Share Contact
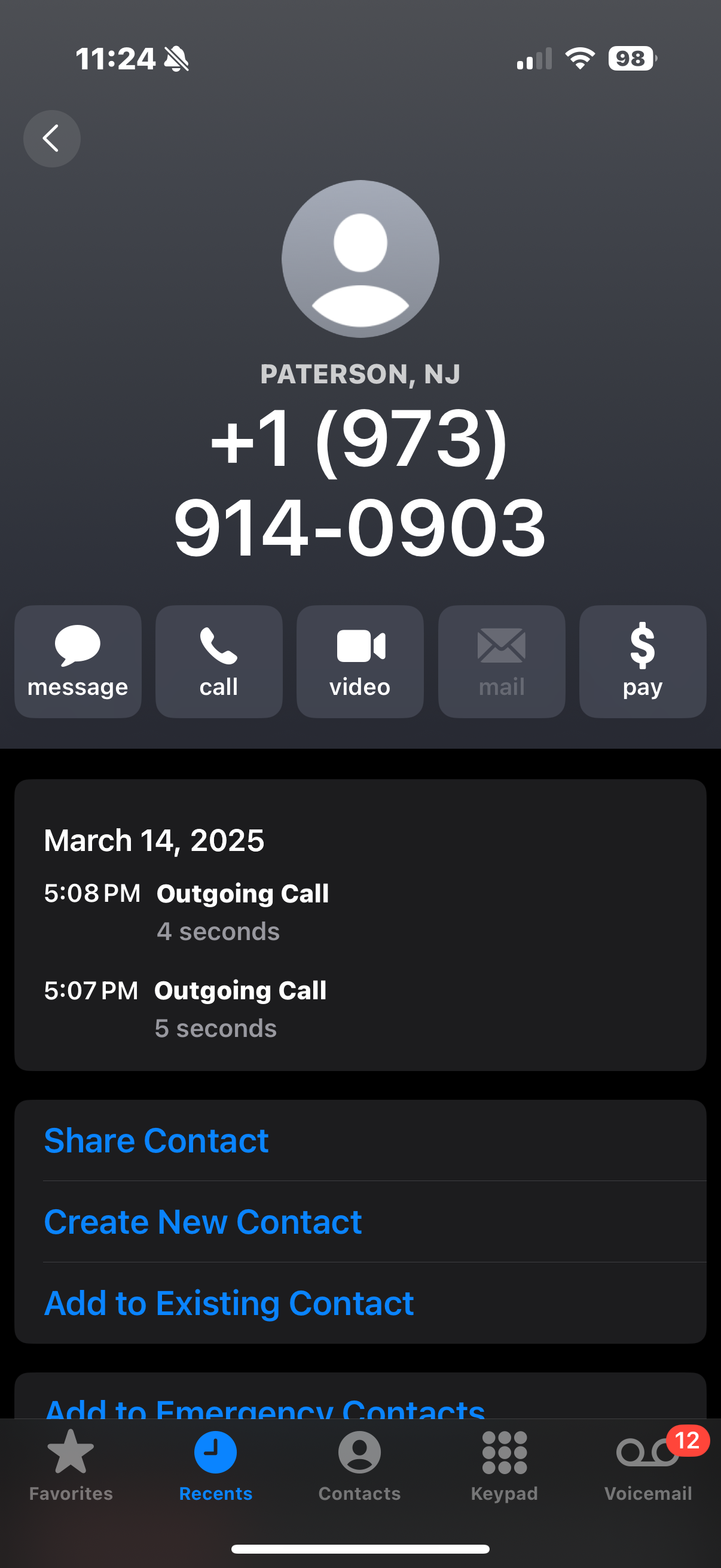The width and height of the screenshot is (721, 1568). 157,1140
